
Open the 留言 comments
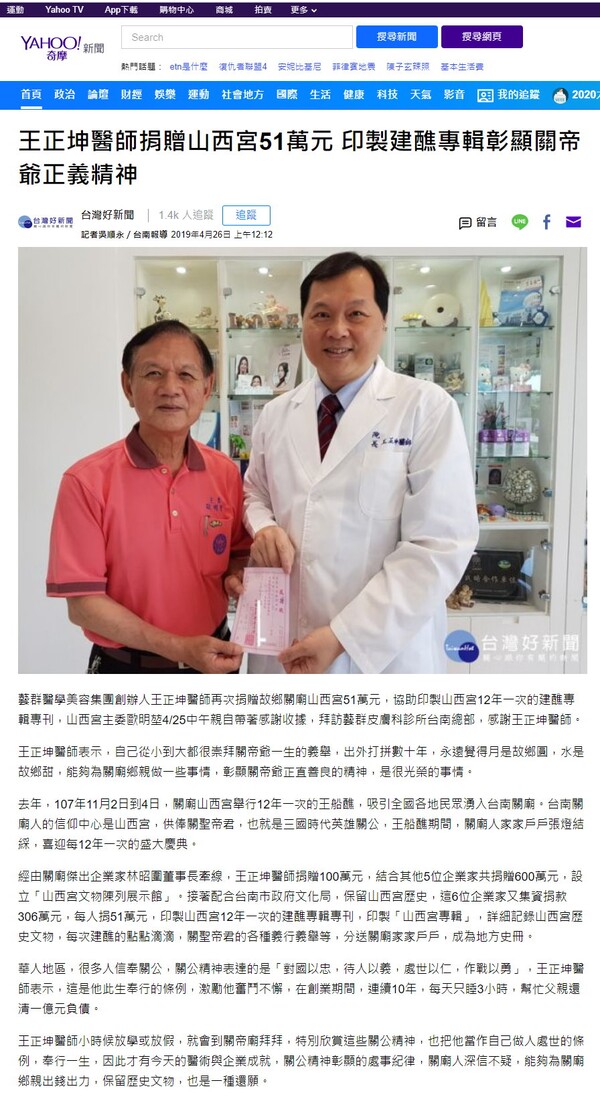[x=478, y=222]
